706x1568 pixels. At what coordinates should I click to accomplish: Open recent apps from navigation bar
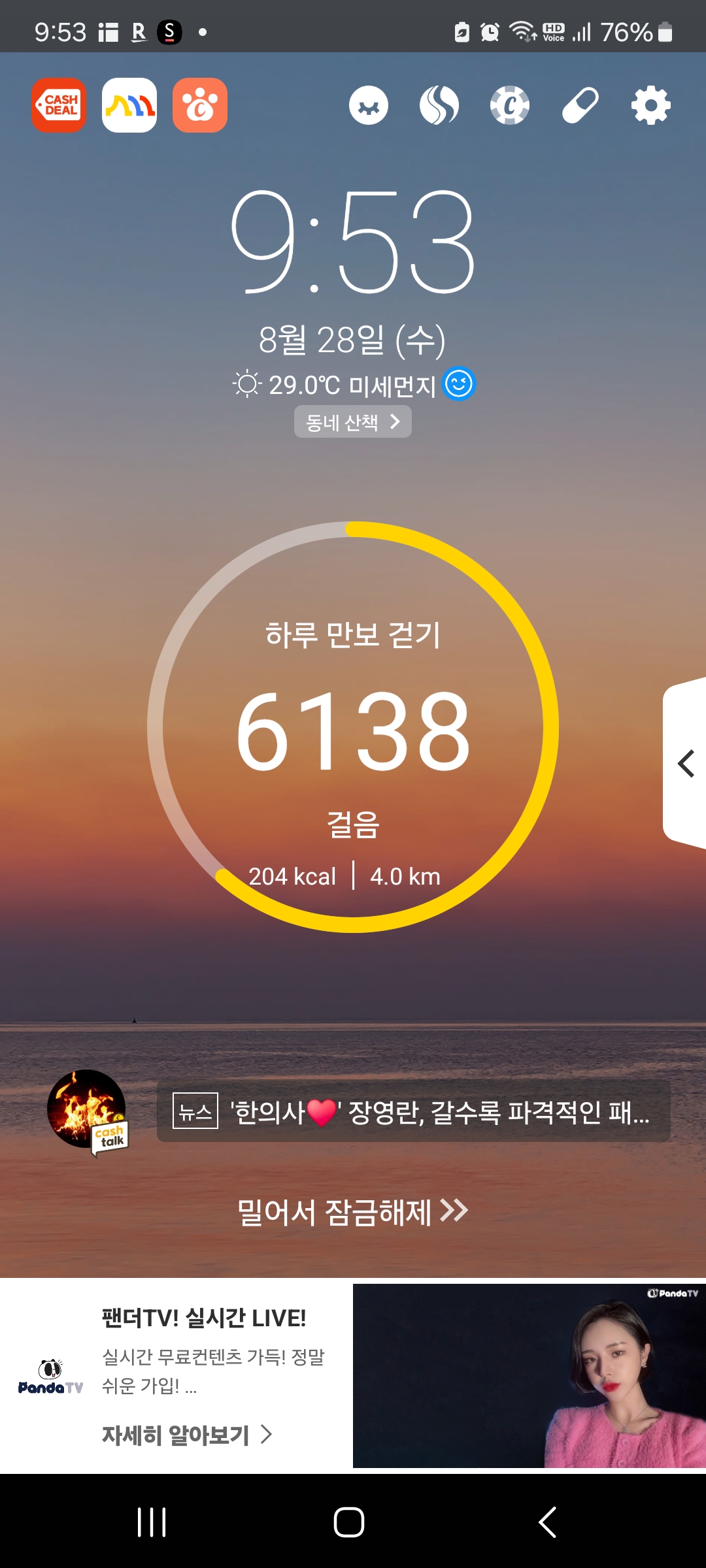coord(152,1522)
